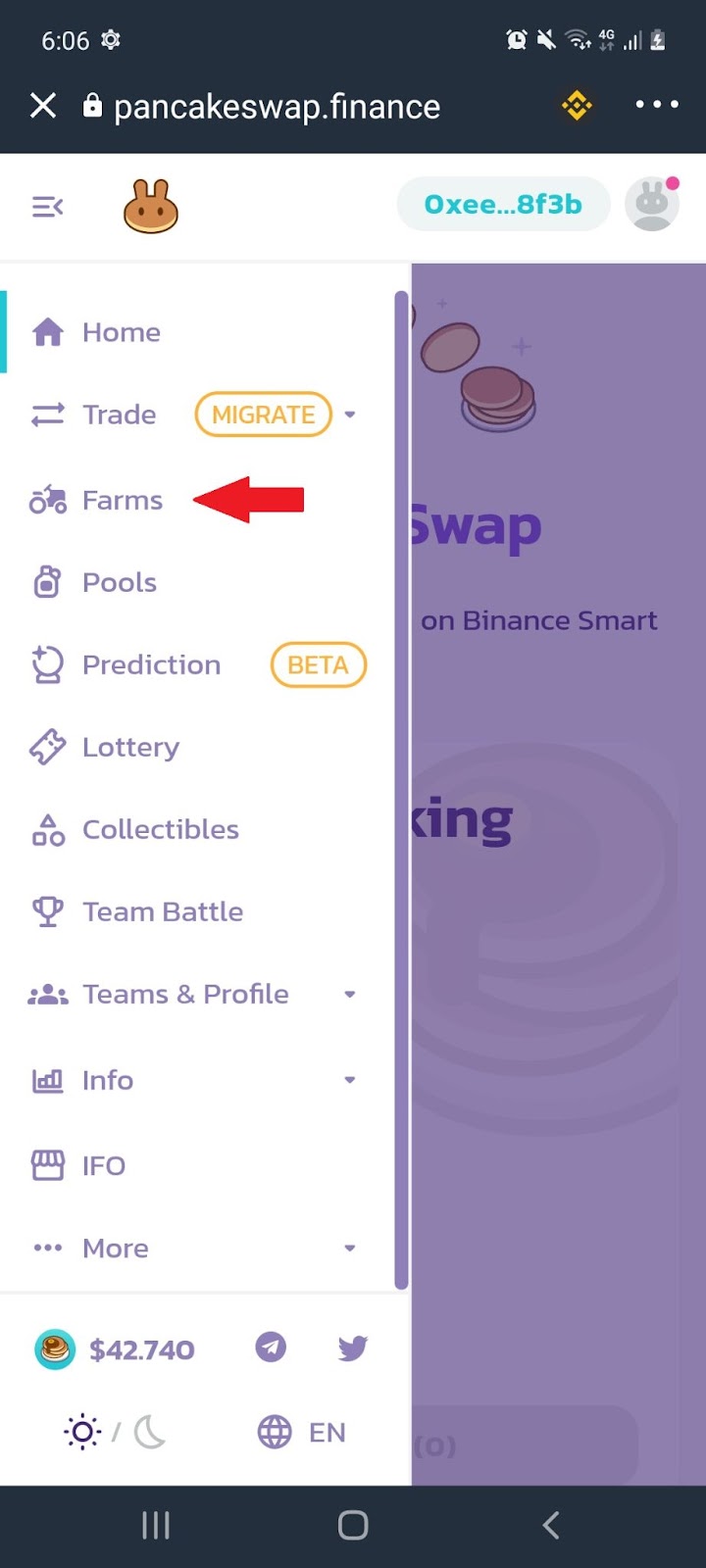
Task: Open the profile avatar icon
Action: [x=652, y=205]
